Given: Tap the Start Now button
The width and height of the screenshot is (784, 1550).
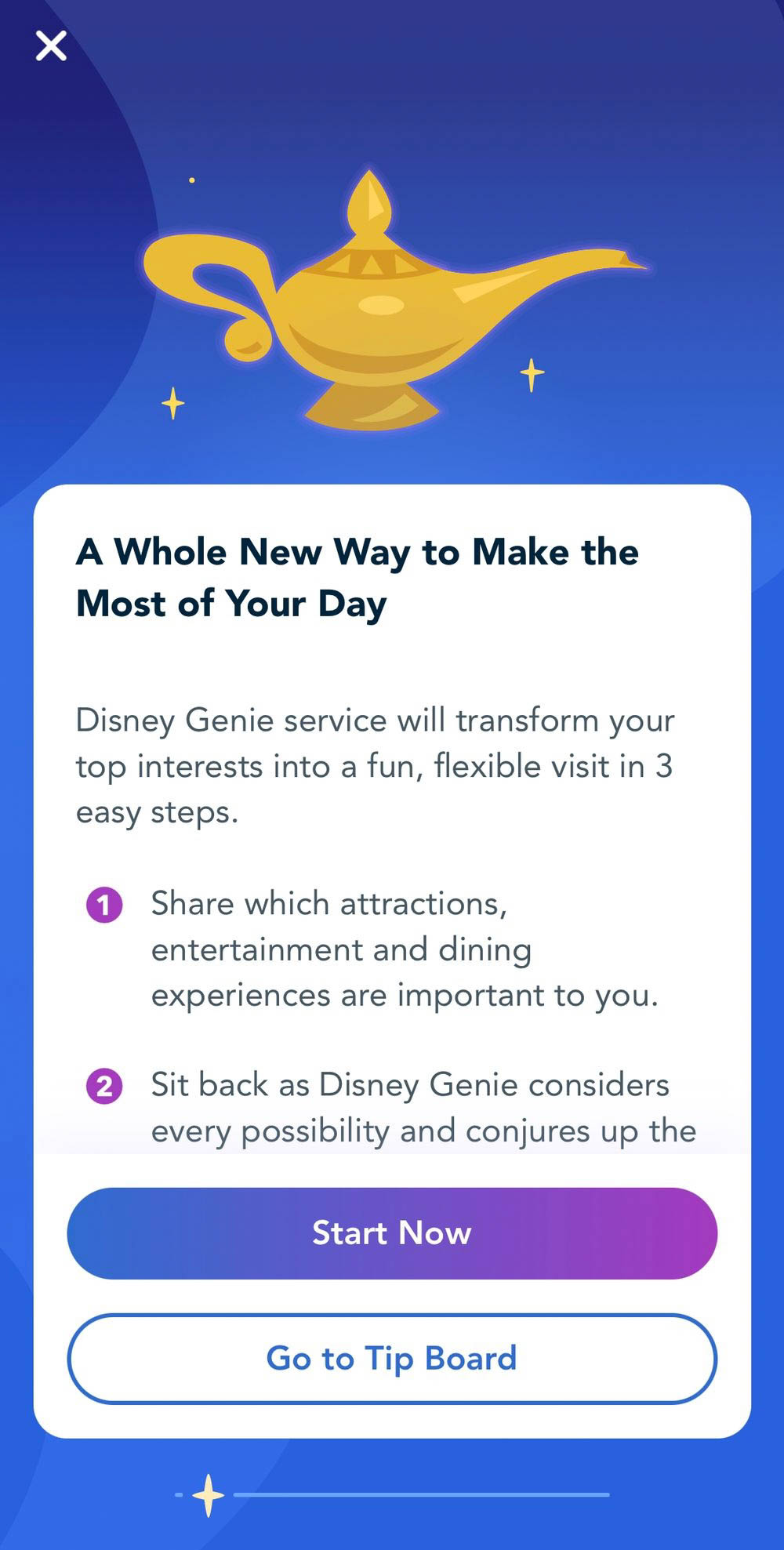Looking at the screenshot, I should click(392, 1233).
